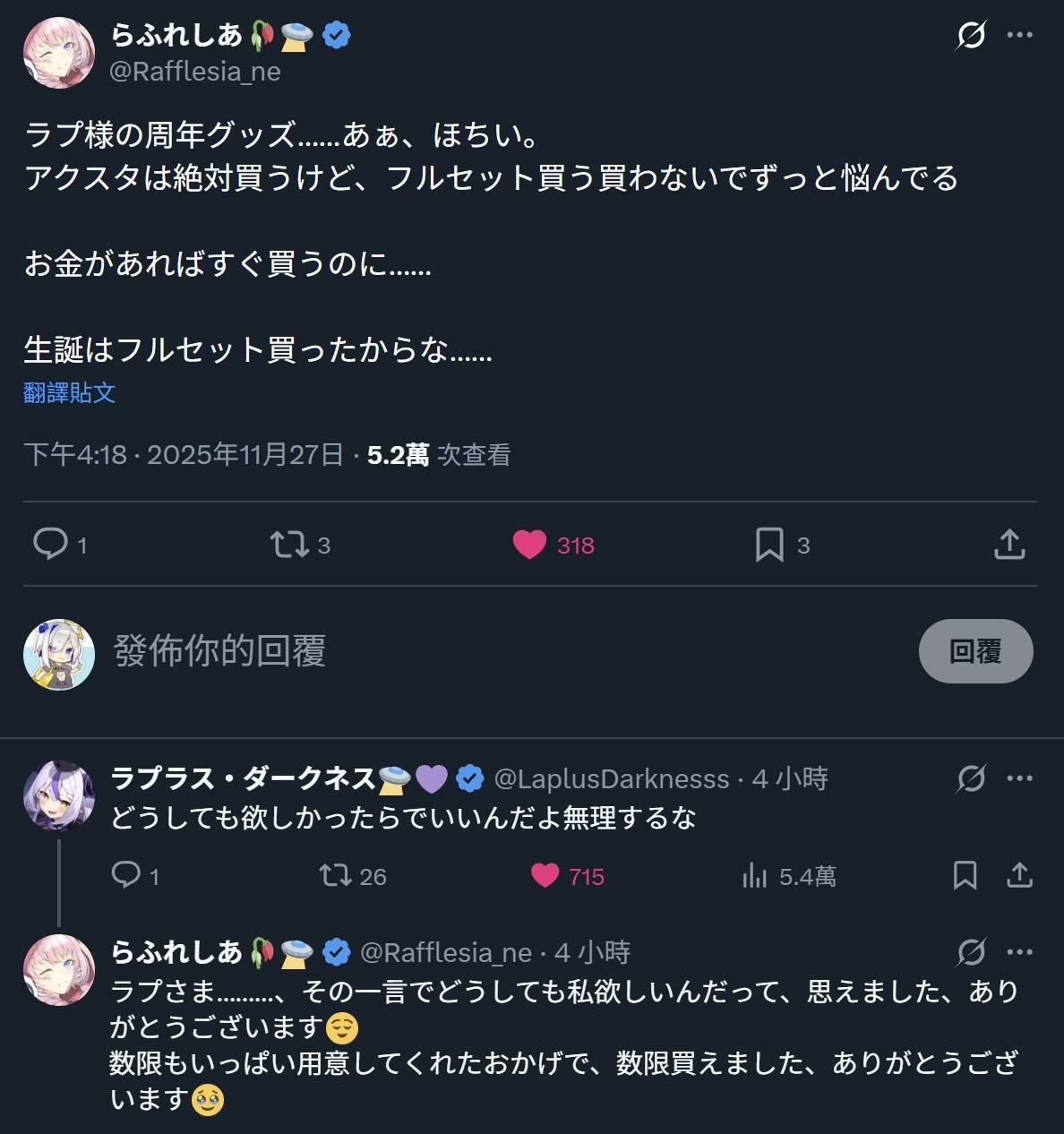Focus the 發佈你的回覆 reply field
The width and height of the screenshot is (1064, 1134).
tap(448, 651)
